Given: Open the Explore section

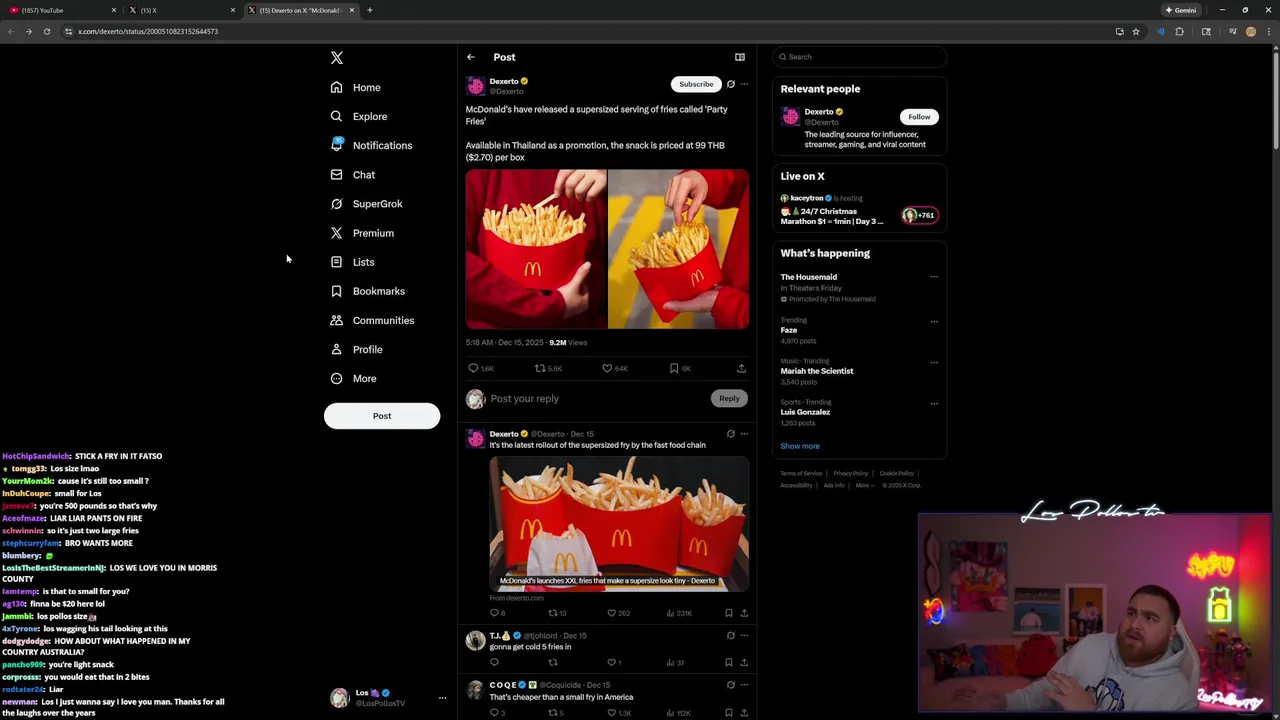Looking at the screenshot, I should (x=369, y=117).
